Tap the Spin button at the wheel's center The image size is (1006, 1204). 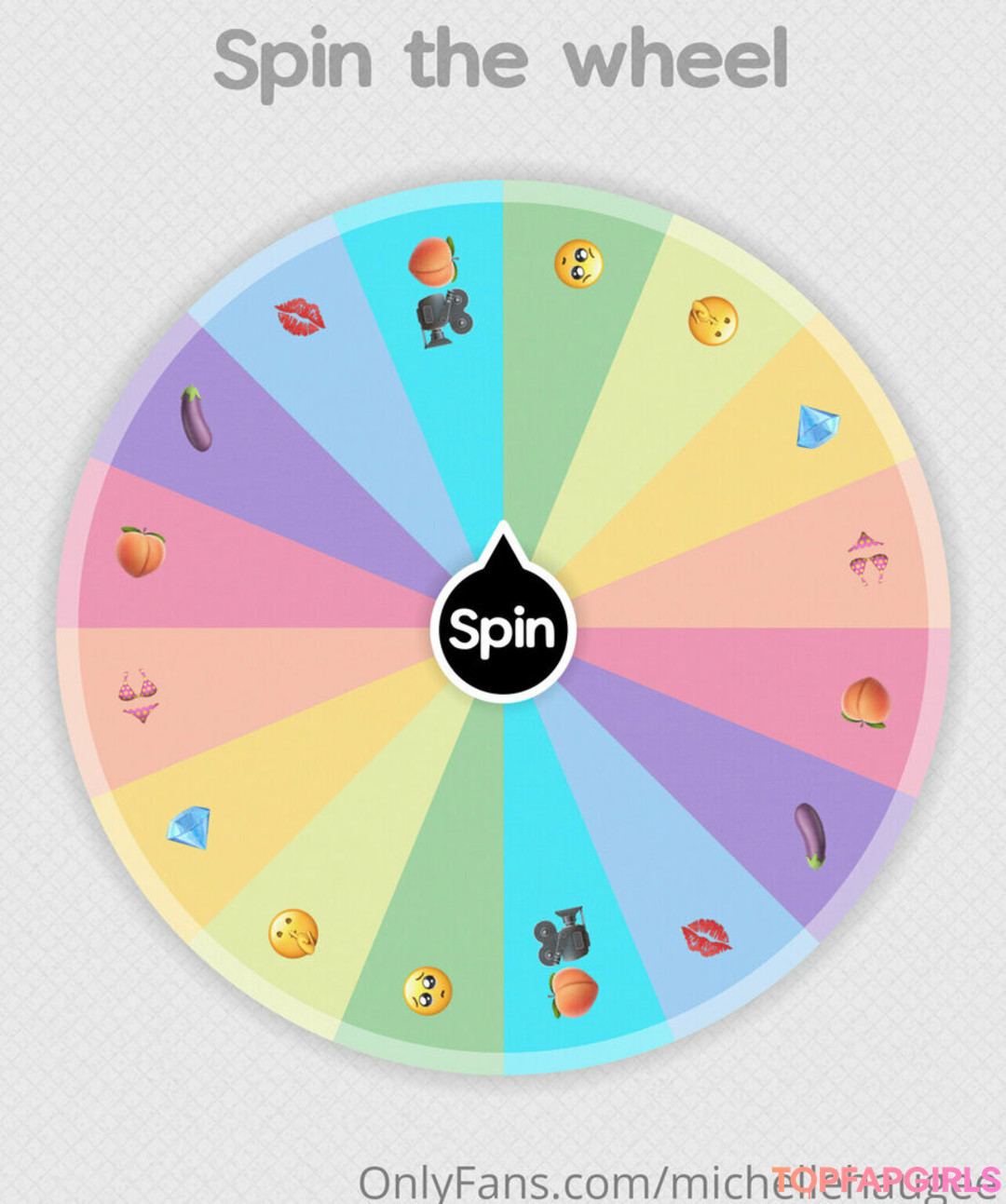pos(502,630)
